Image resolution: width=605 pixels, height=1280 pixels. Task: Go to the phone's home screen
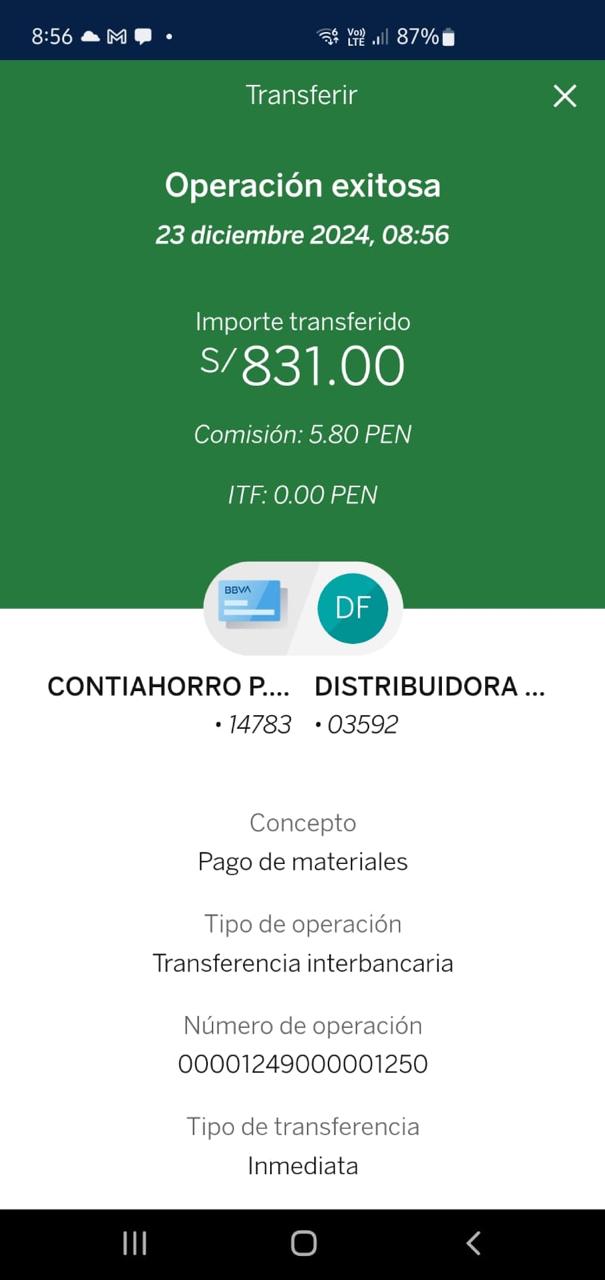click(303, 1243)
